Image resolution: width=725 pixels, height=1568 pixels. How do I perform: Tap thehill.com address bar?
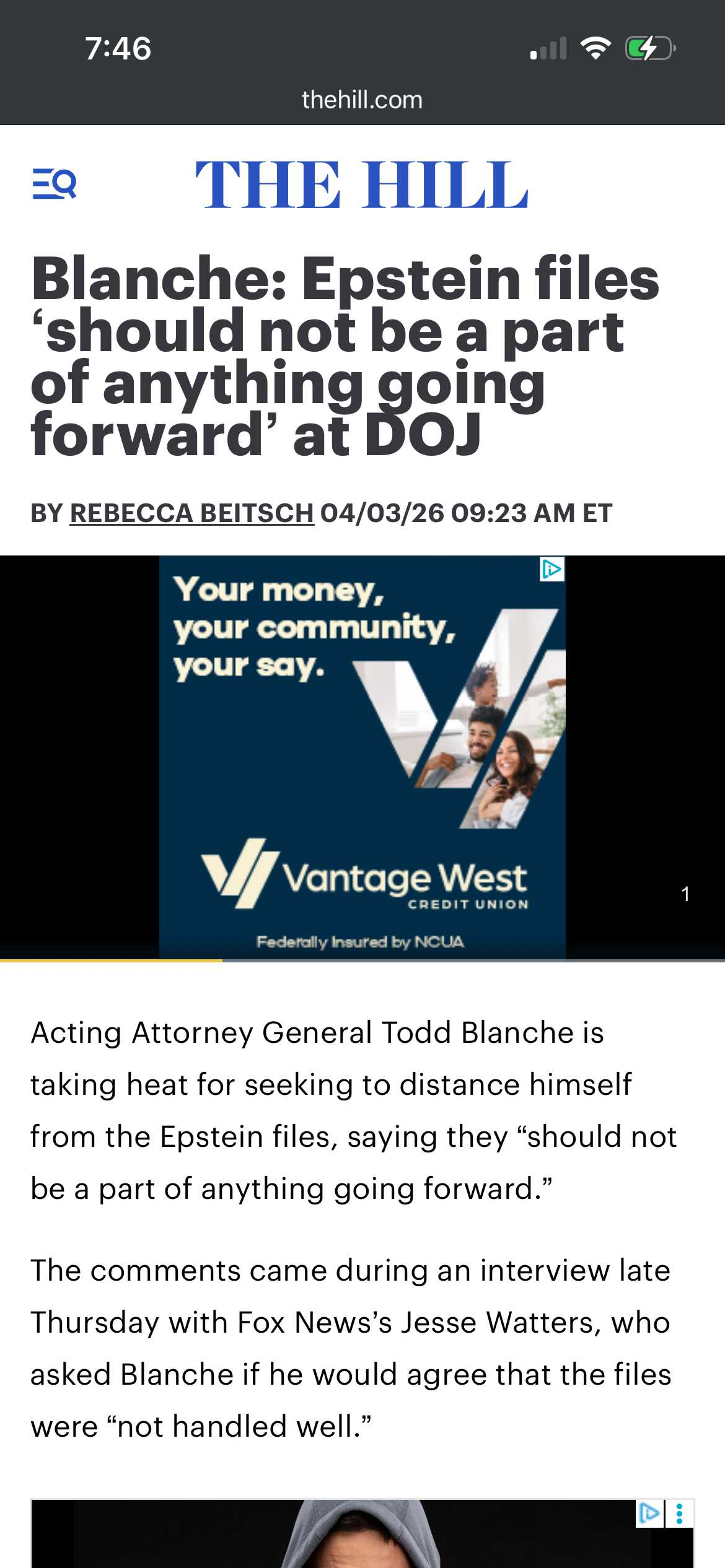(362, 100)
